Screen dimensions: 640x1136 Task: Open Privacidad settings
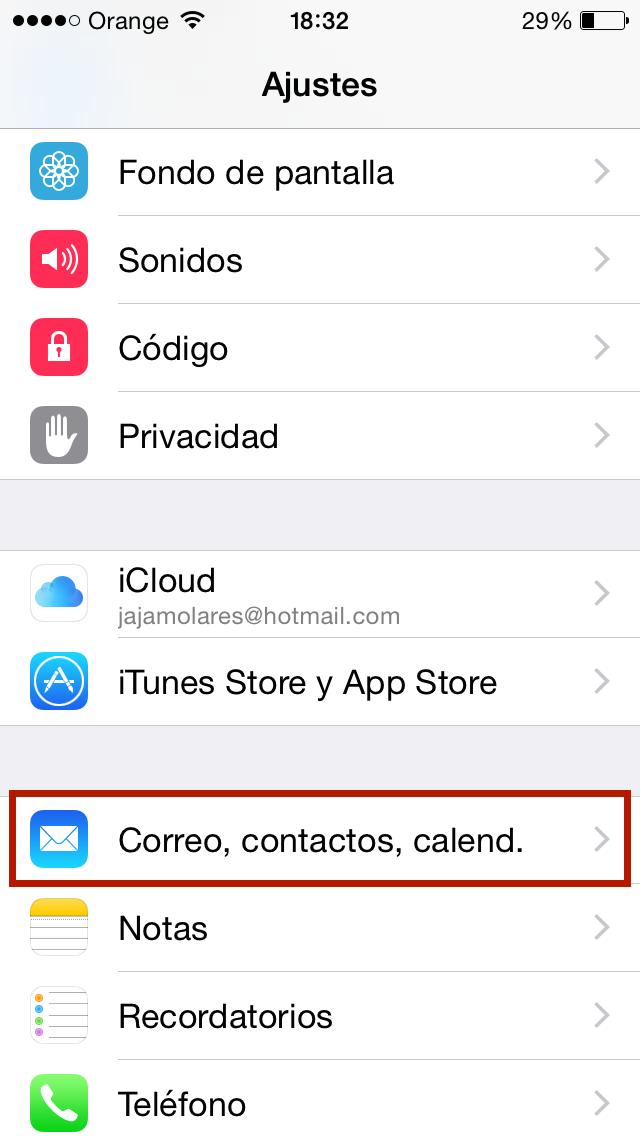pos(320,436)
